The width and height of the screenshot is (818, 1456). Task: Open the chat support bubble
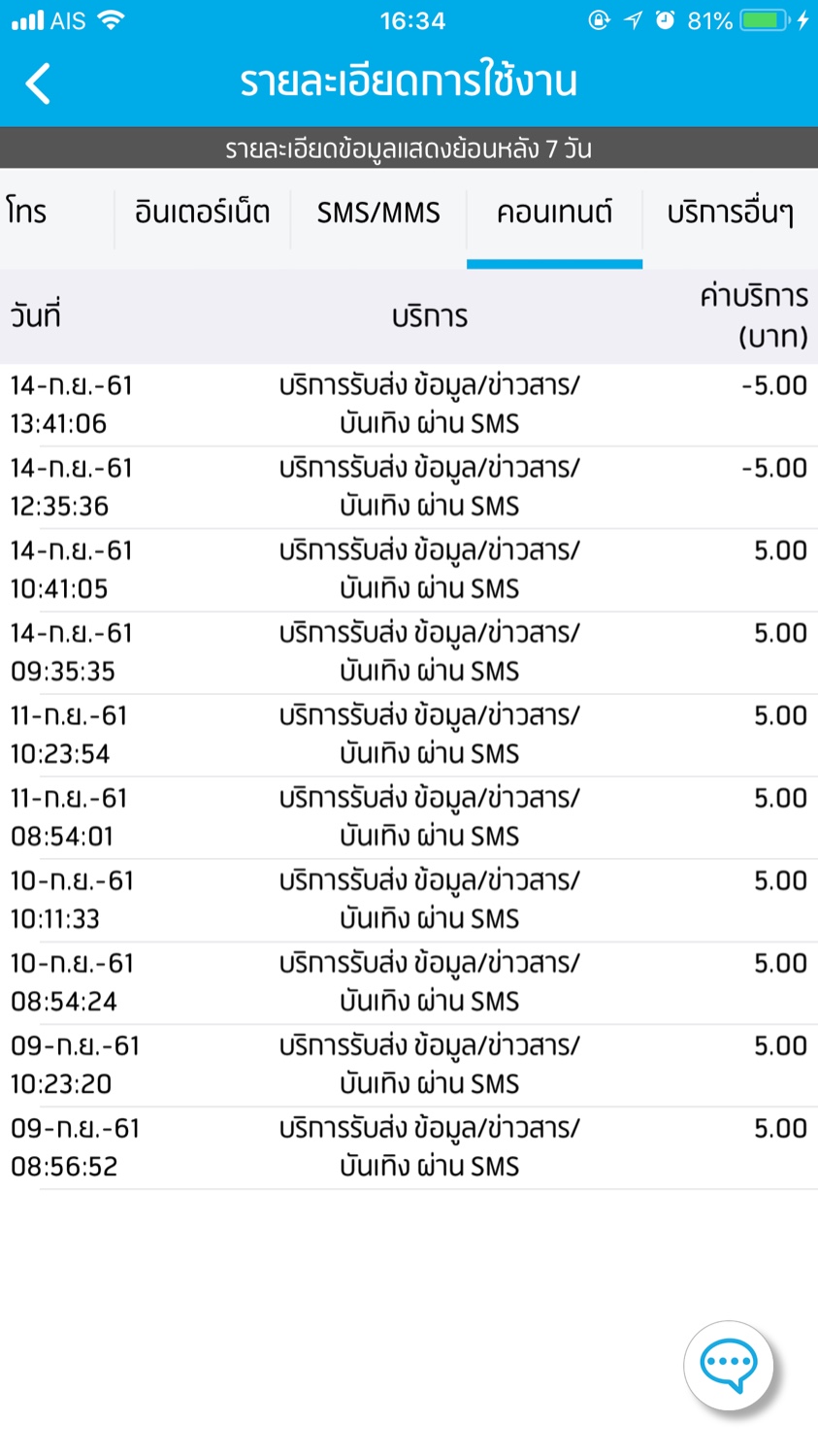click(x=729, y=1365)
